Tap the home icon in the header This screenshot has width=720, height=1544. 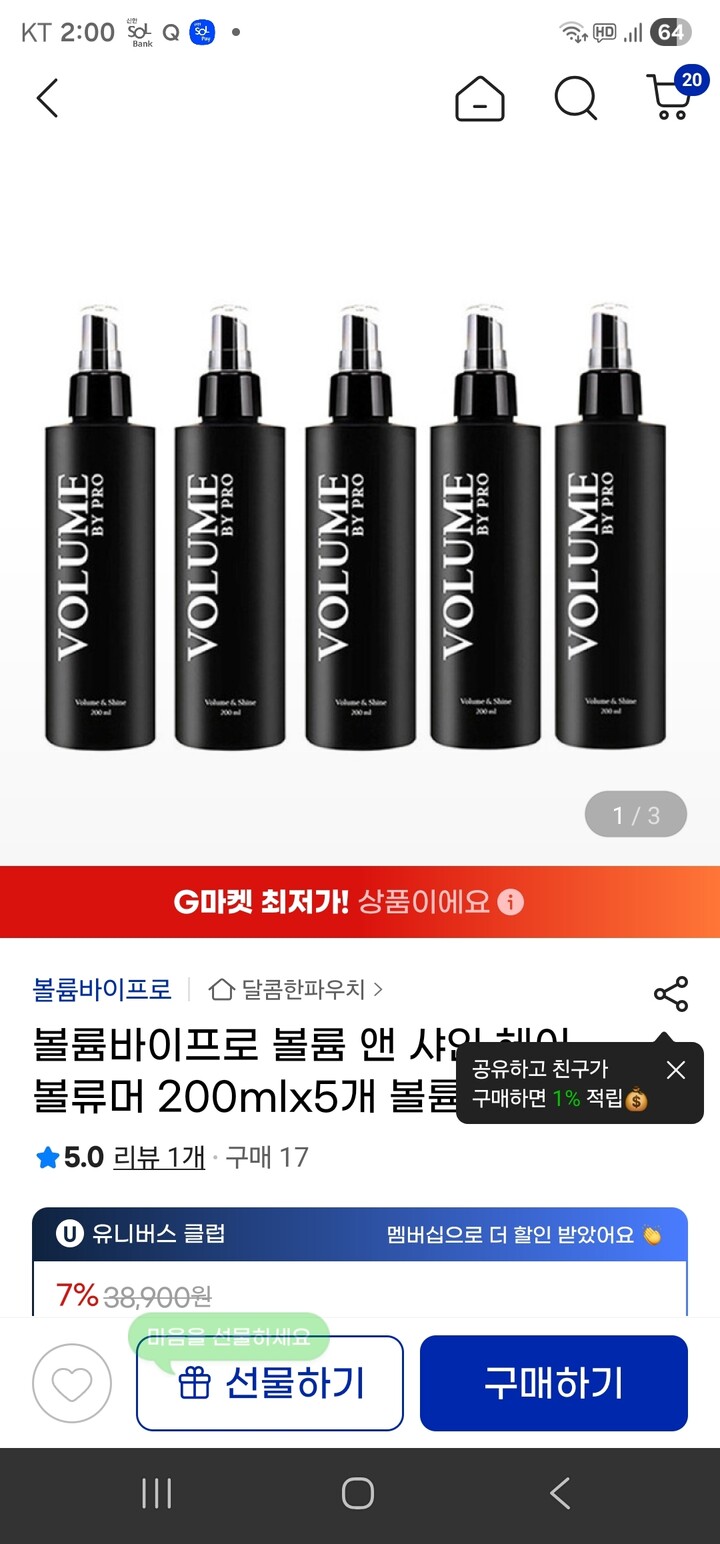click(x=479, y=98)
